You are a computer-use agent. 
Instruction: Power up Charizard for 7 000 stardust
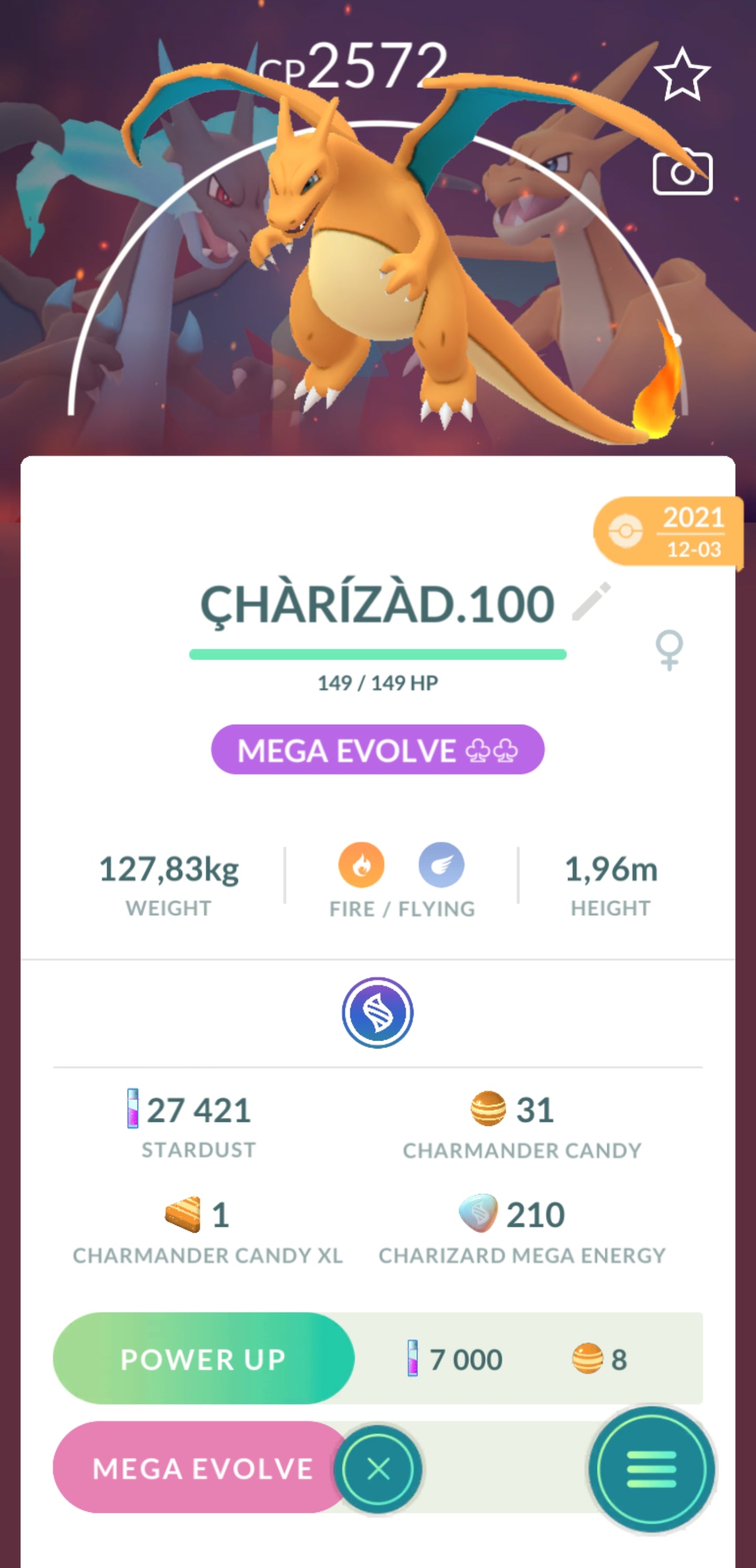tap(204, 1359)
